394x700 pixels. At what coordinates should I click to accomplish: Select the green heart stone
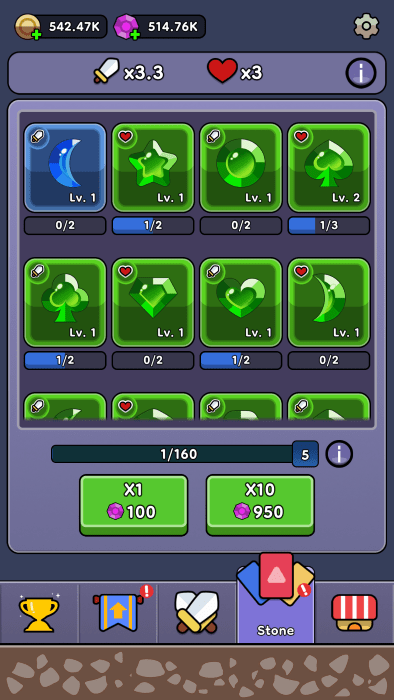(241, 302)
